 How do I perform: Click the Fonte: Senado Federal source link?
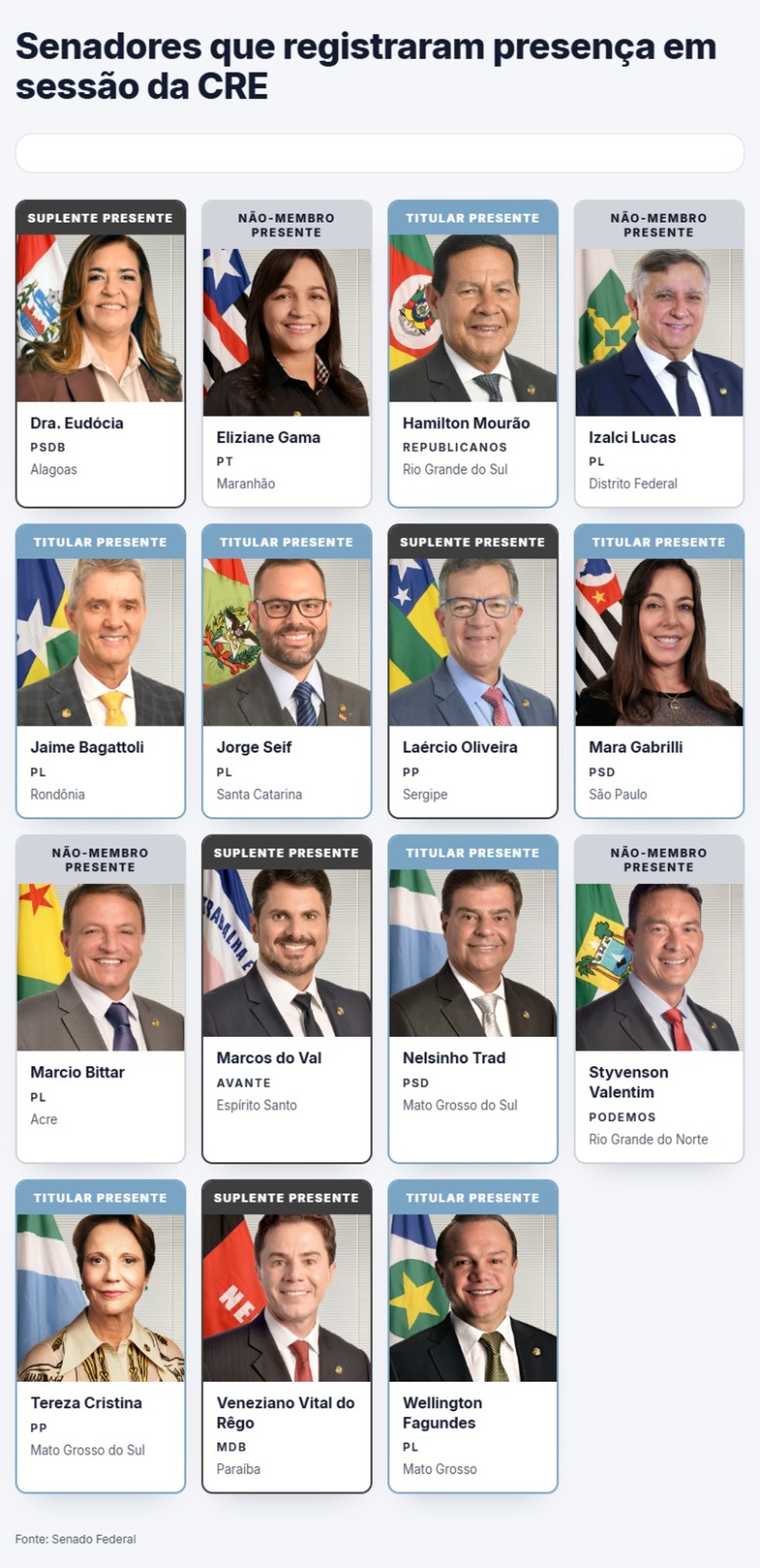coord(77,1538)
